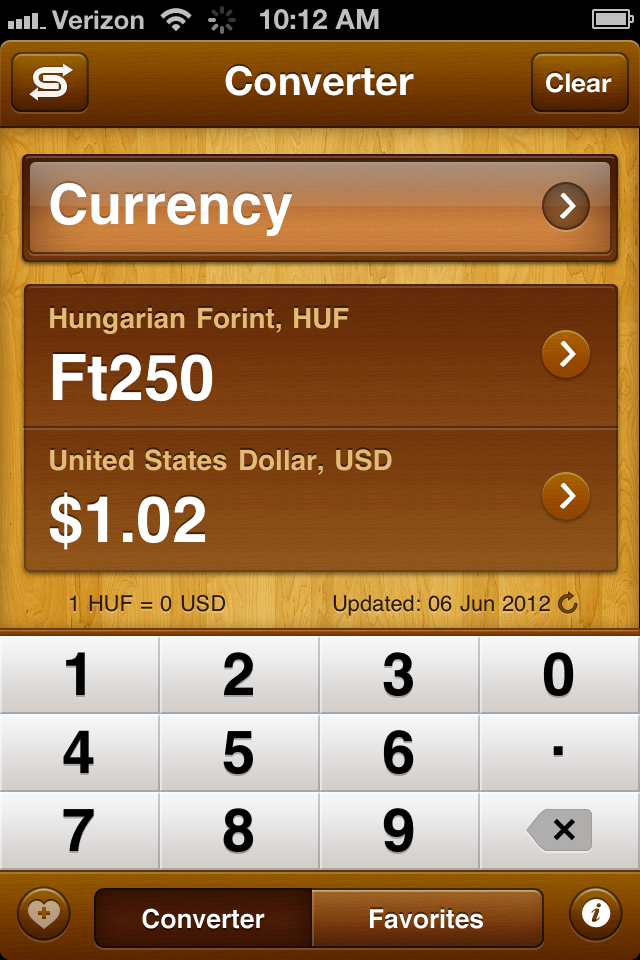Clear the entered amount
Image resolution: width=640 pixels, height=960 pixels.
tap(577, 83)
